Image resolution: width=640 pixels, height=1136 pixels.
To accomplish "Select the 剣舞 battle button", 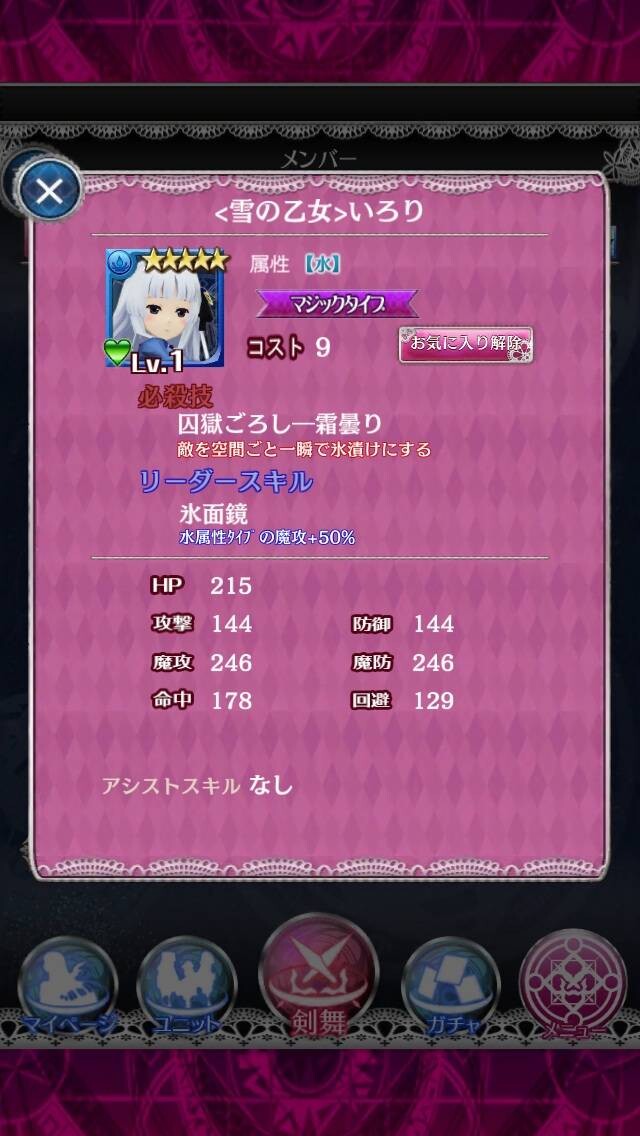I will 319,977.
